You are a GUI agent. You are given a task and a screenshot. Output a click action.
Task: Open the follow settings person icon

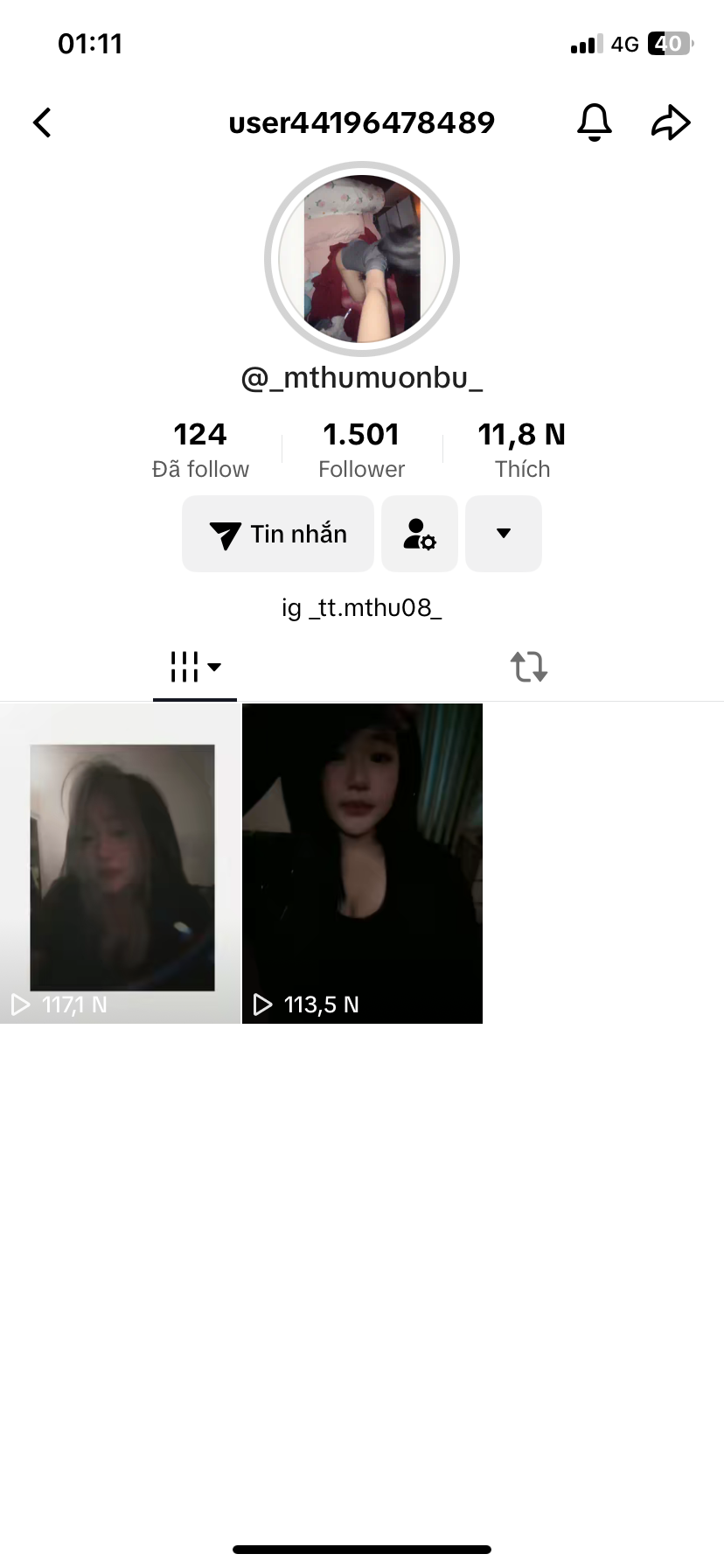tap(420, 534)
